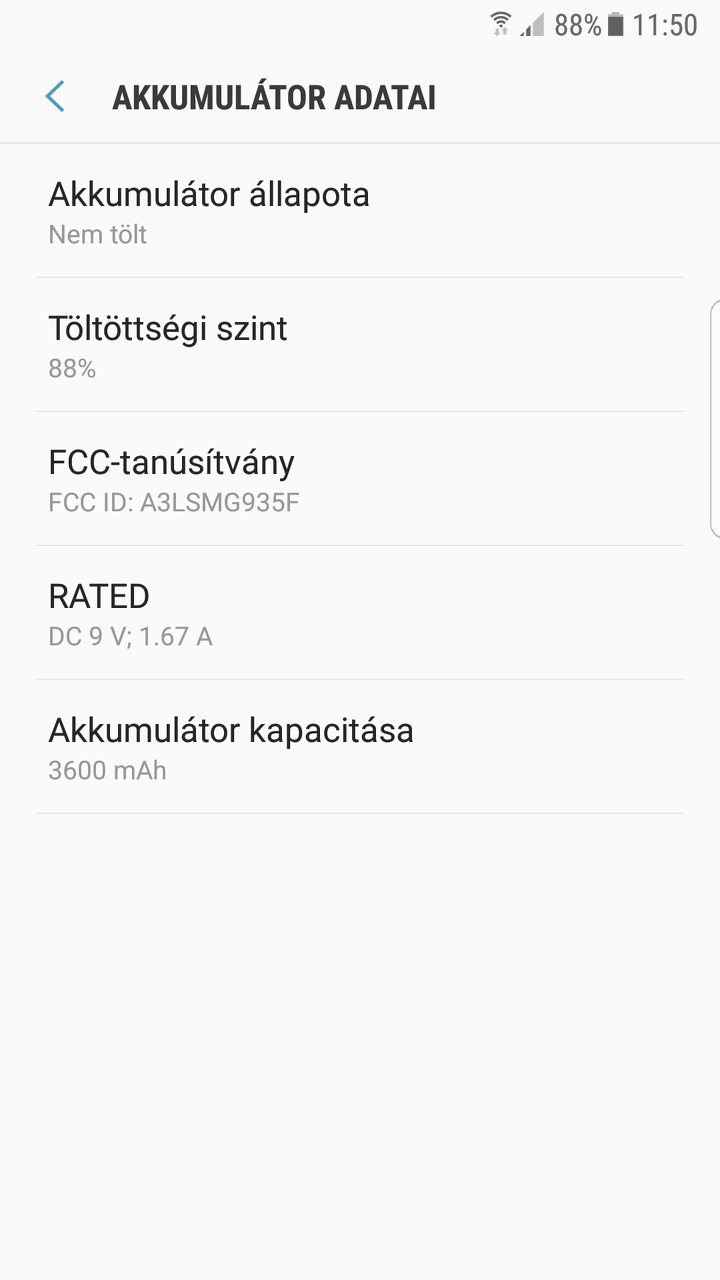Go back from Akkumulátor adatai screen
Image resolution: width=720 pixels, height=1280 pixels.
(55, 97)
